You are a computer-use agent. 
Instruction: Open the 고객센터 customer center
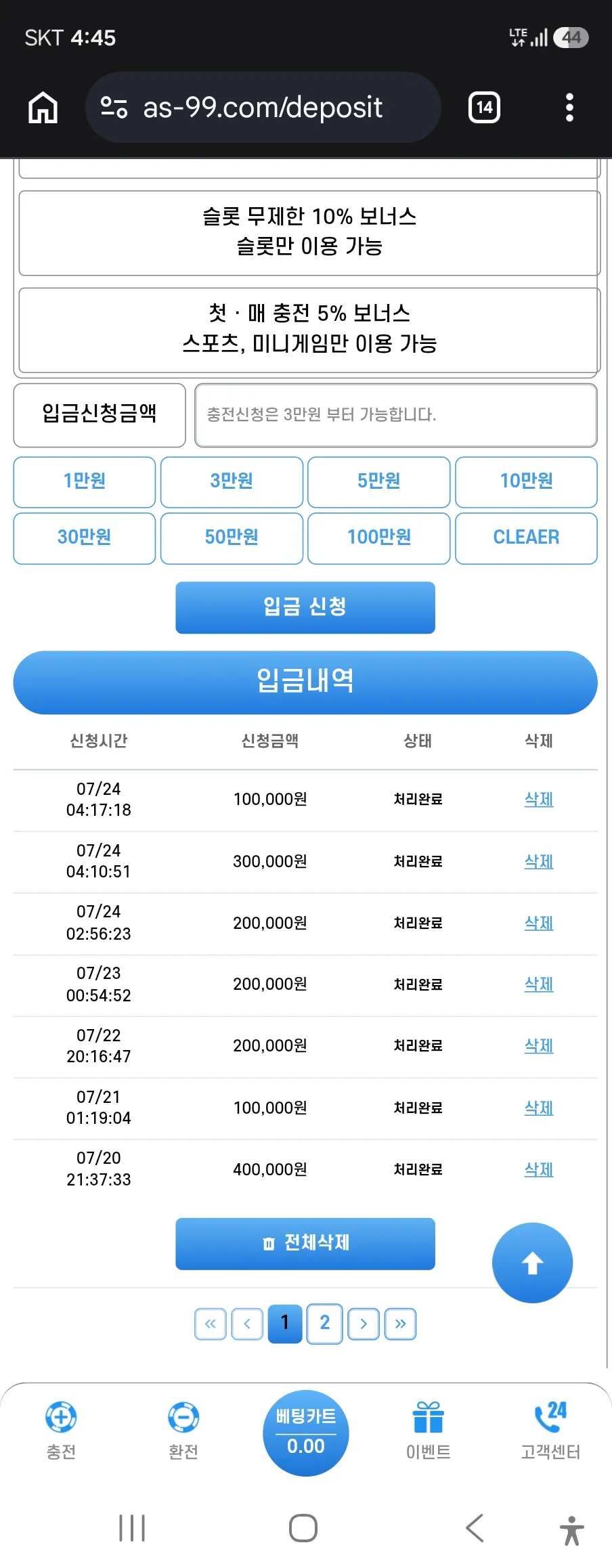pos(550,1431)
